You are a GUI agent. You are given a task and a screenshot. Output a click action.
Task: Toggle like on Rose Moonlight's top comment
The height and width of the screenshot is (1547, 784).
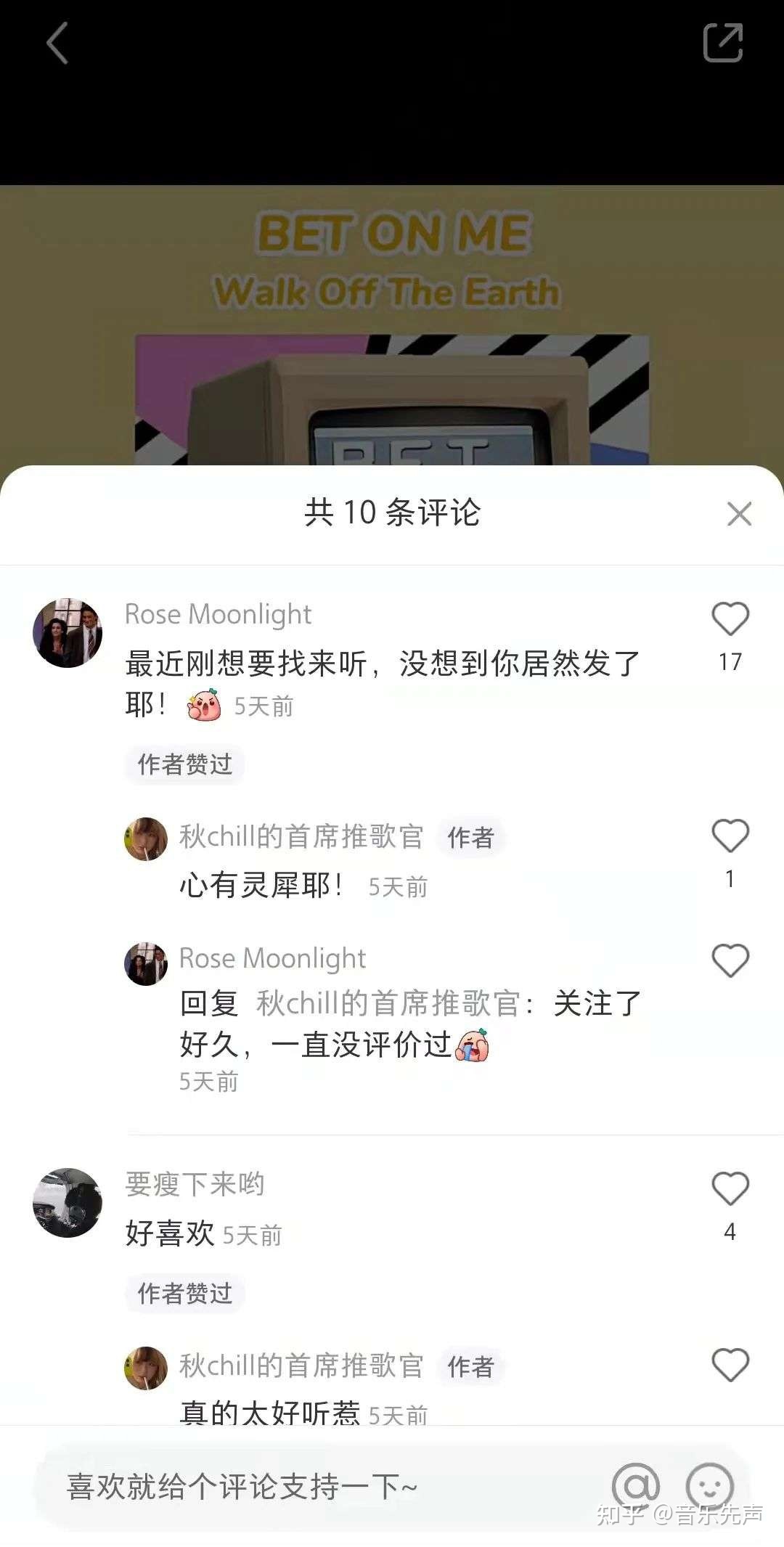pos(730,618)
